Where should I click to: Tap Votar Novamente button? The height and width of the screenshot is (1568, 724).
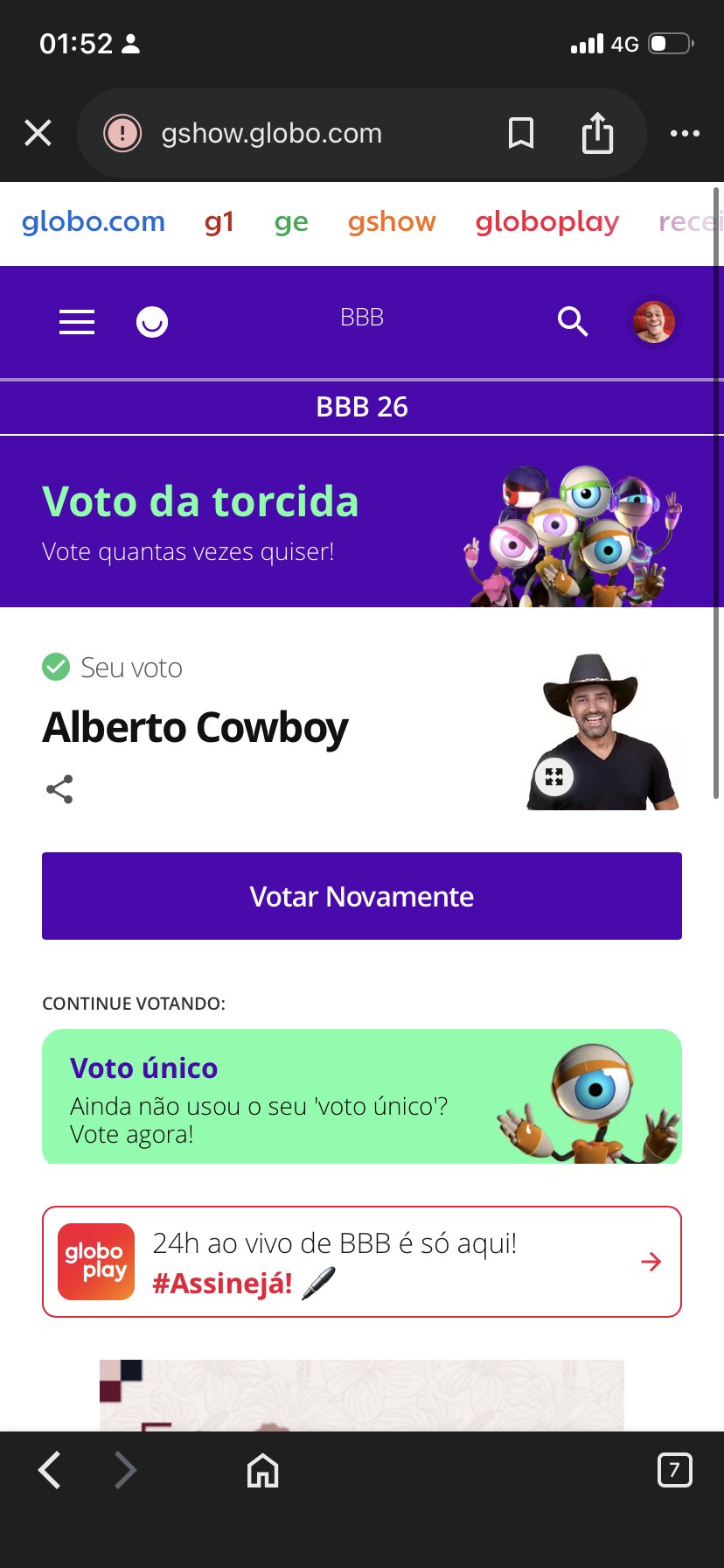coord(362,896)
